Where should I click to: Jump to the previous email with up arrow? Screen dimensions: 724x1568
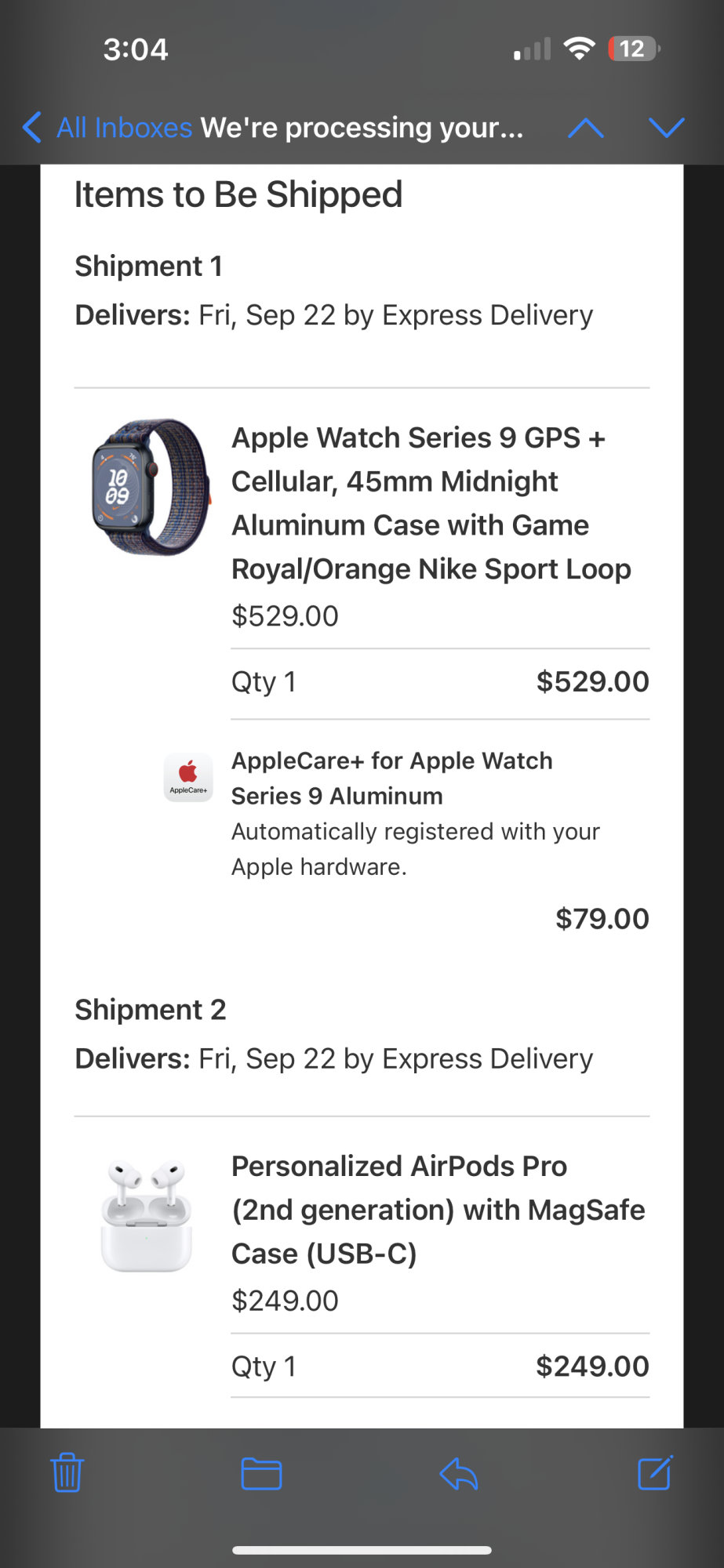[x=585, y=128]
